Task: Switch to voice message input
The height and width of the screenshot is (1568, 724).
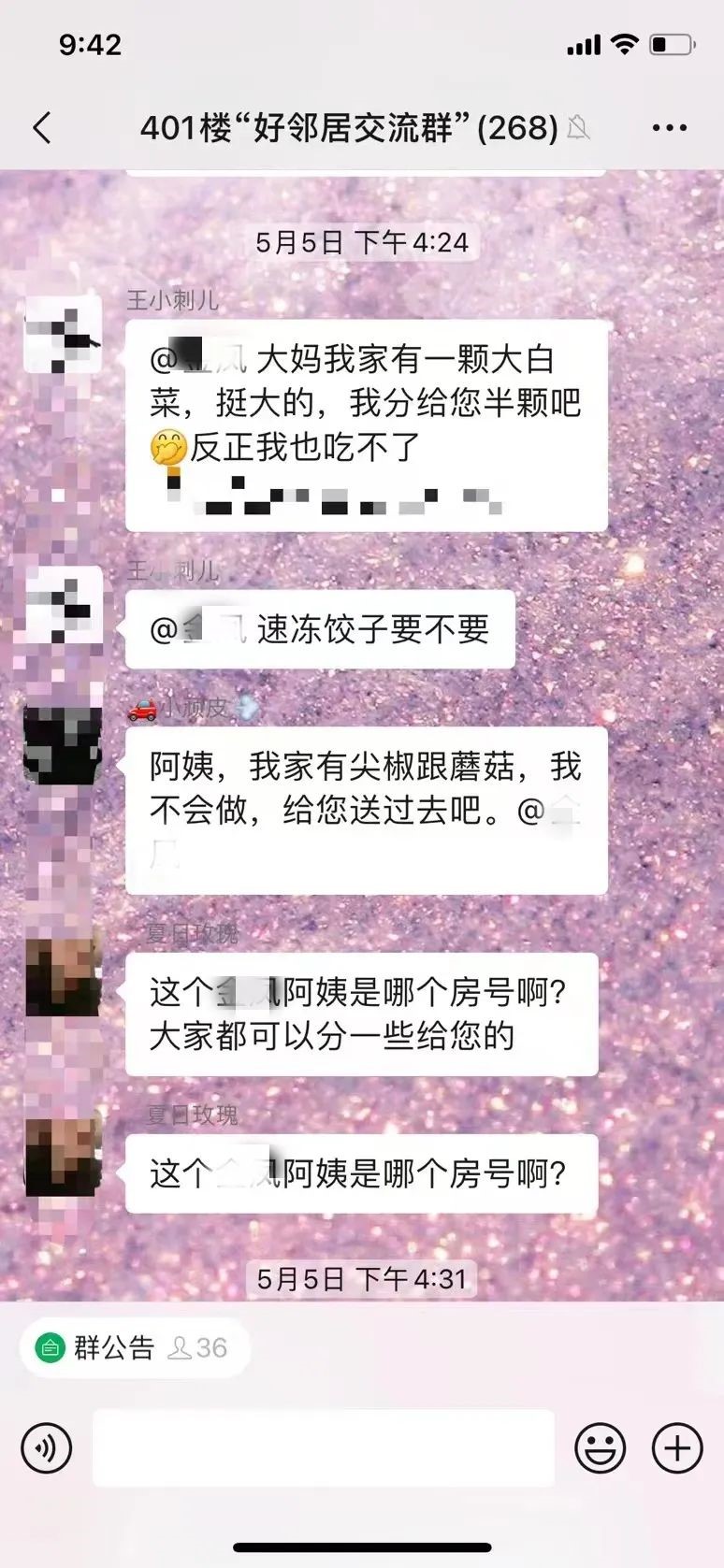Action: pyautogui.click(x=46, y=1448)
